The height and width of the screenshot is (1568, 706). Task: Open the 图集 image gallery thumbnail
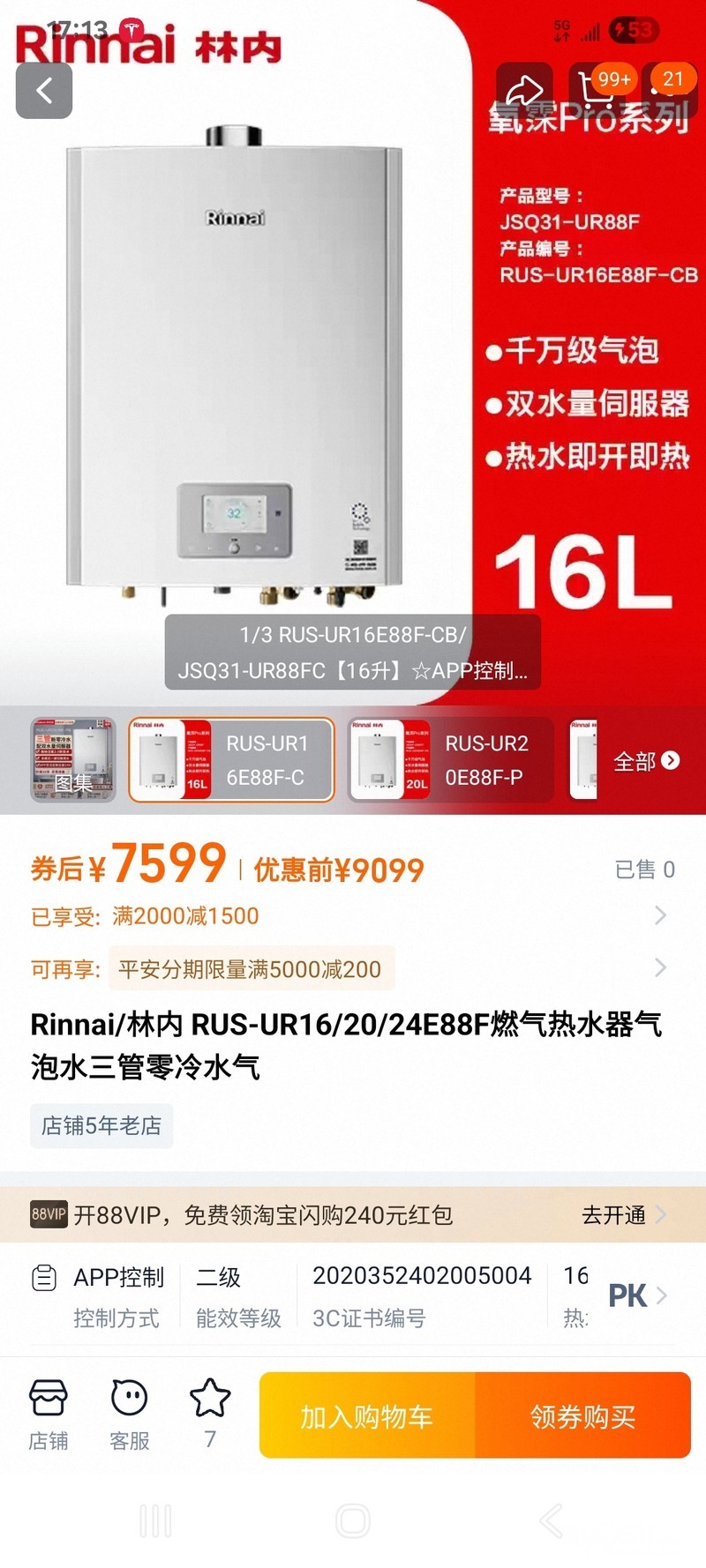pos(73,759)
